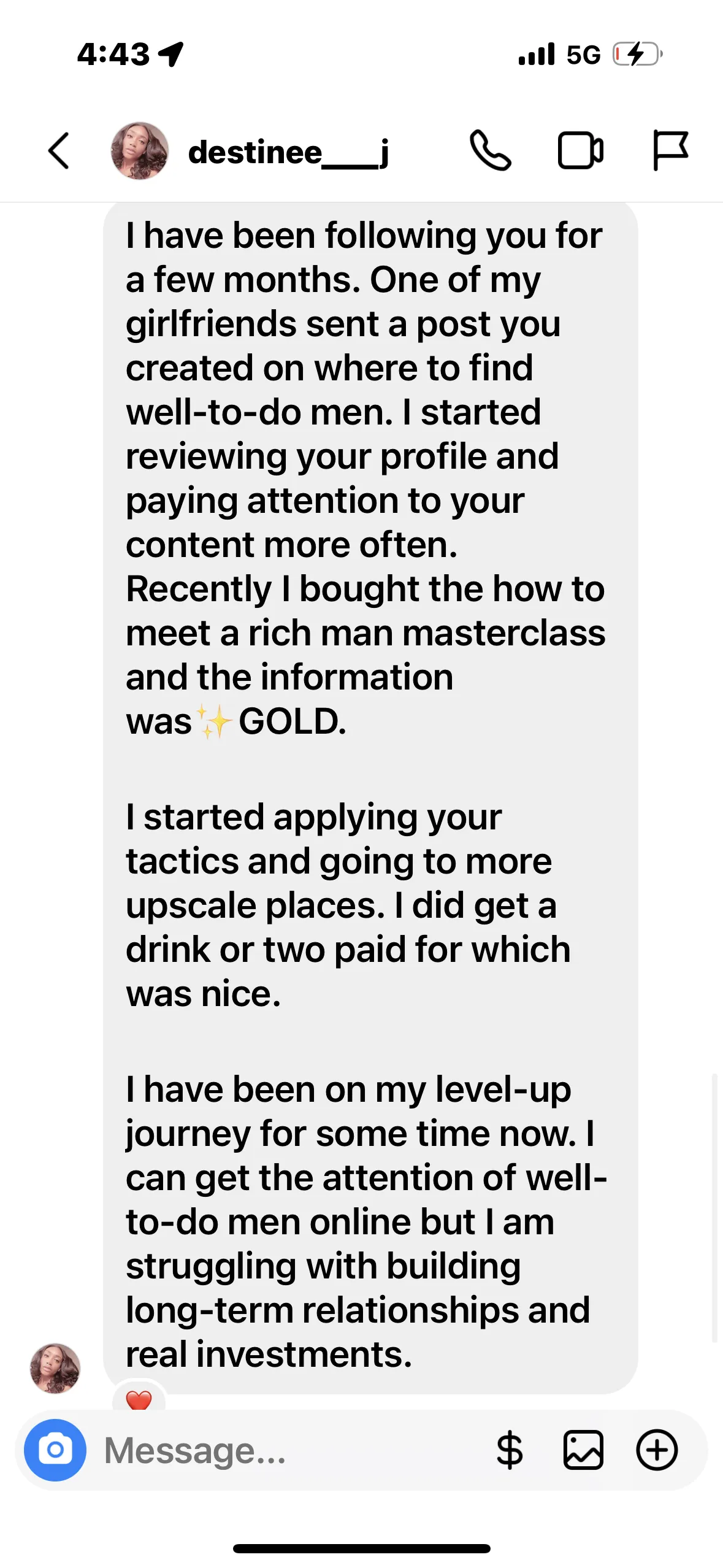Image resolution: width=723 pixels, height=1568 pixels.
Task: Focus the Message text field
Action: (x=288, y=1451)
